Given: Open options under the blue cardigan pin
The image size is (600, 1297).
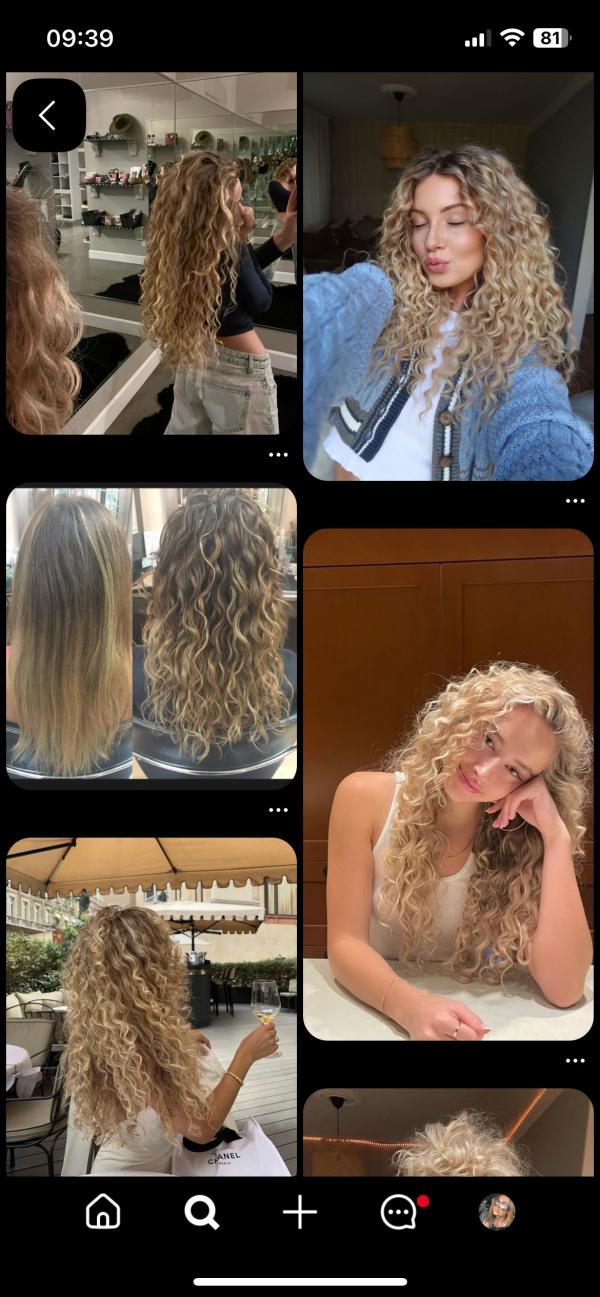Looking at the screenshot, I should click(574, 500).
